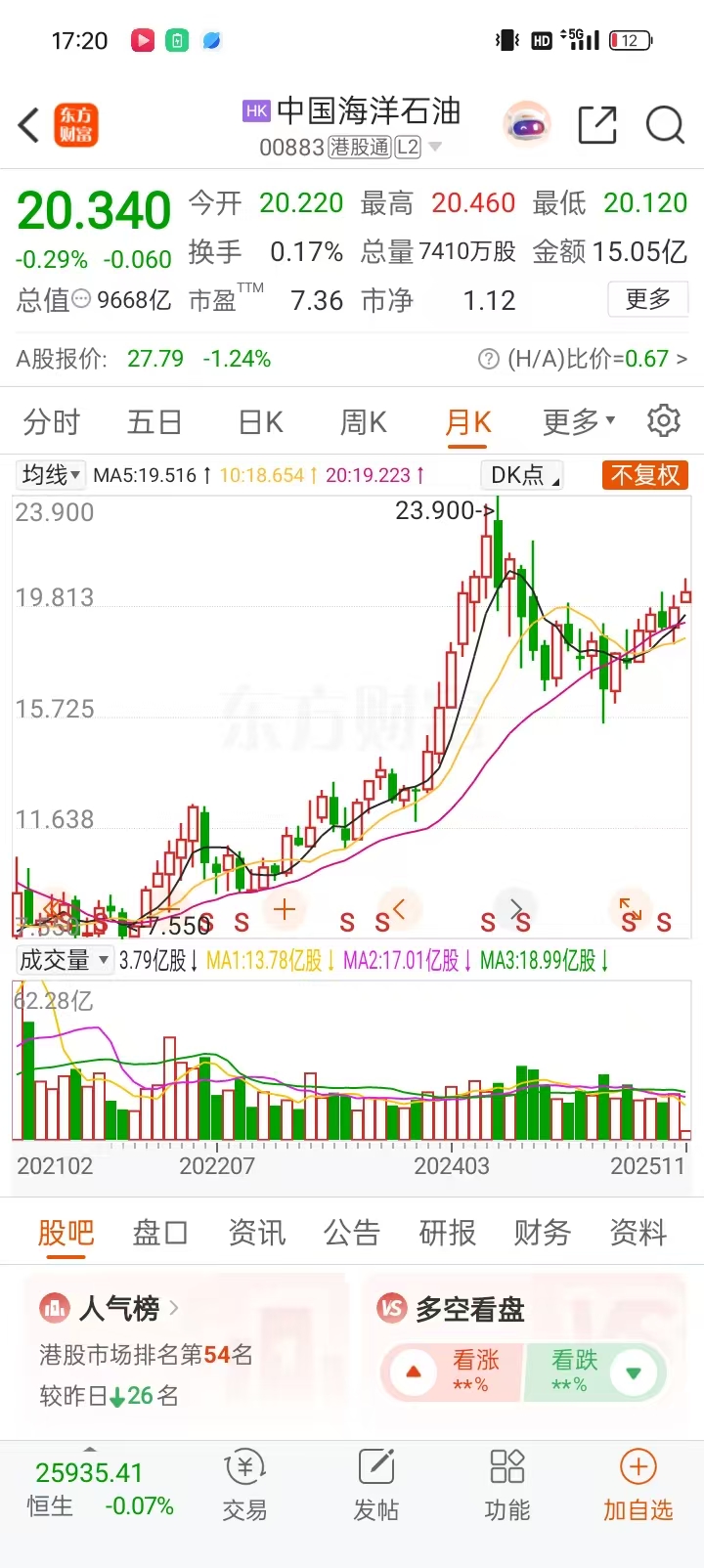The height and width of the screenshot is (1568, 704).
Task: Switch to the 分时 chart tab
Action: [52, 422]
